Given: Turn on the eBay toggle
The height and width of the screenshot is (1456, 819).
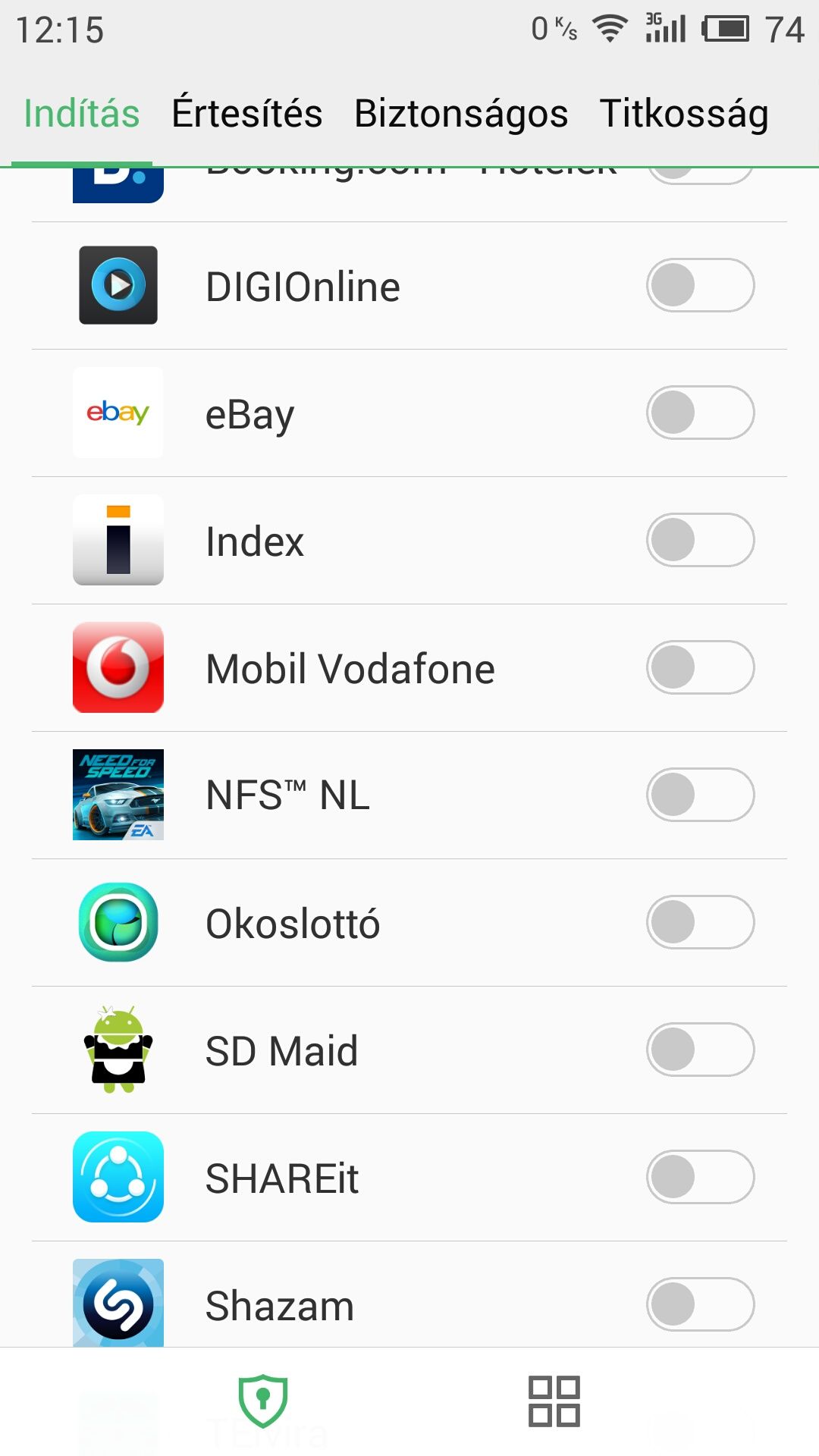Looking at the screenshot, I should 700,413.
